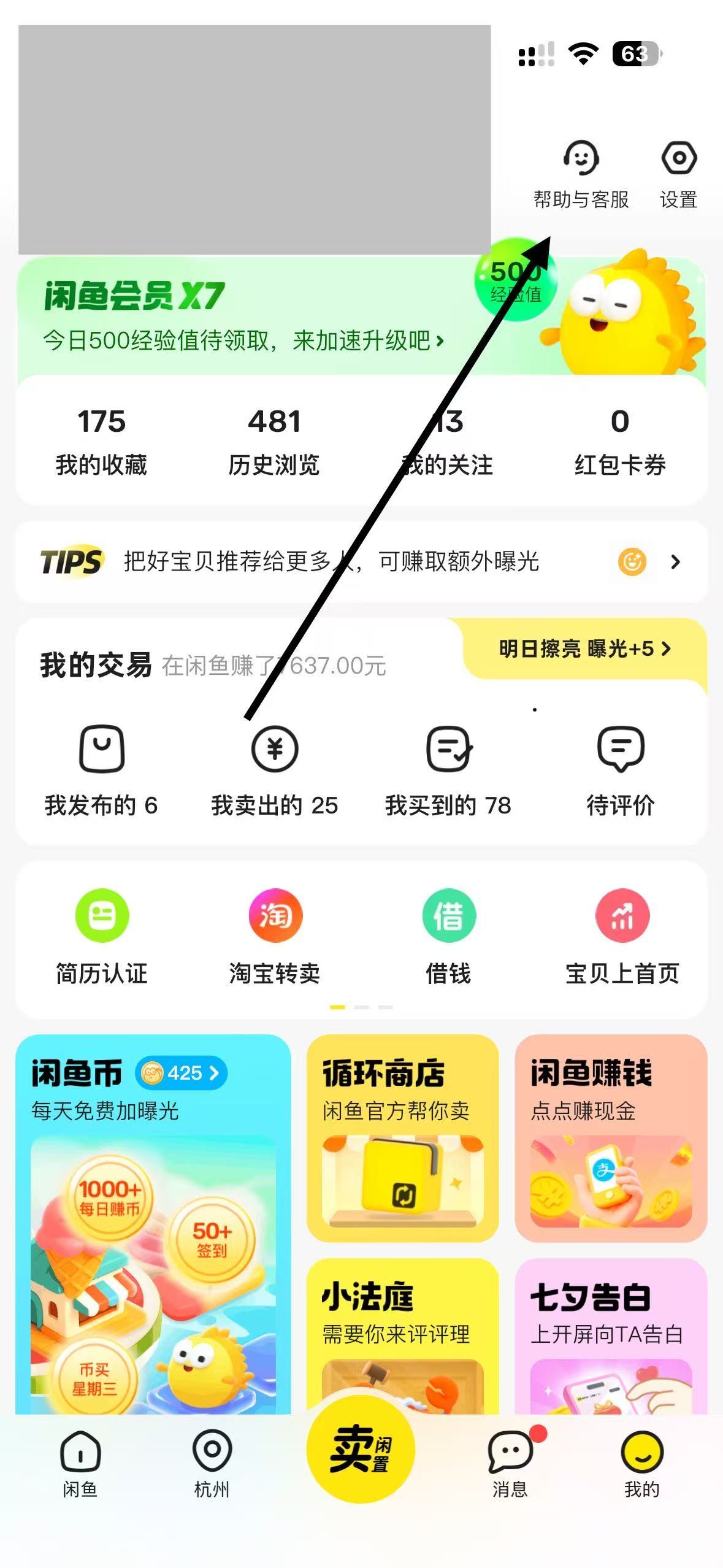This screenshot has width=723, height=1568.
Task: Open 我发布的 listings
Action: pos(101,770)
